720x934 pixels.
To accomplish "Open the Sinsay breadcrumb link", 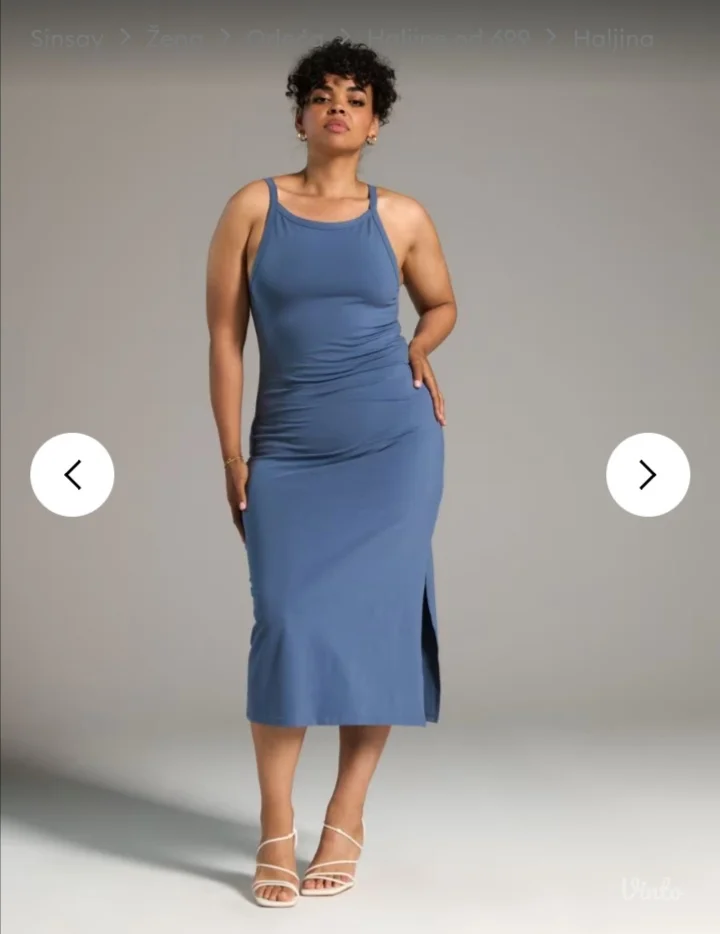I will click(x=66, y=39).
